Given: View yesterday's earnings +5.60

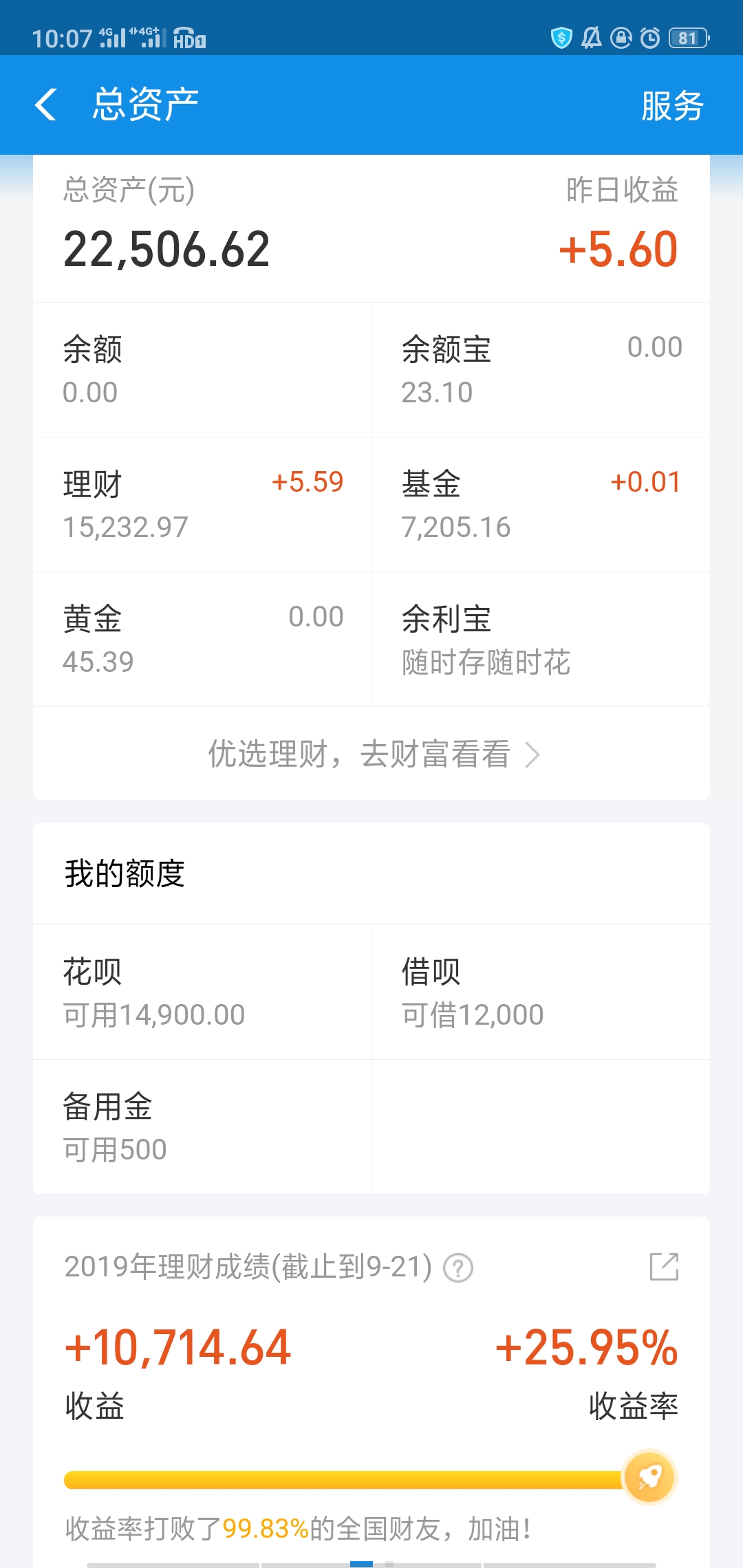Looking at the screenshot, I should (x=618, y=249).
